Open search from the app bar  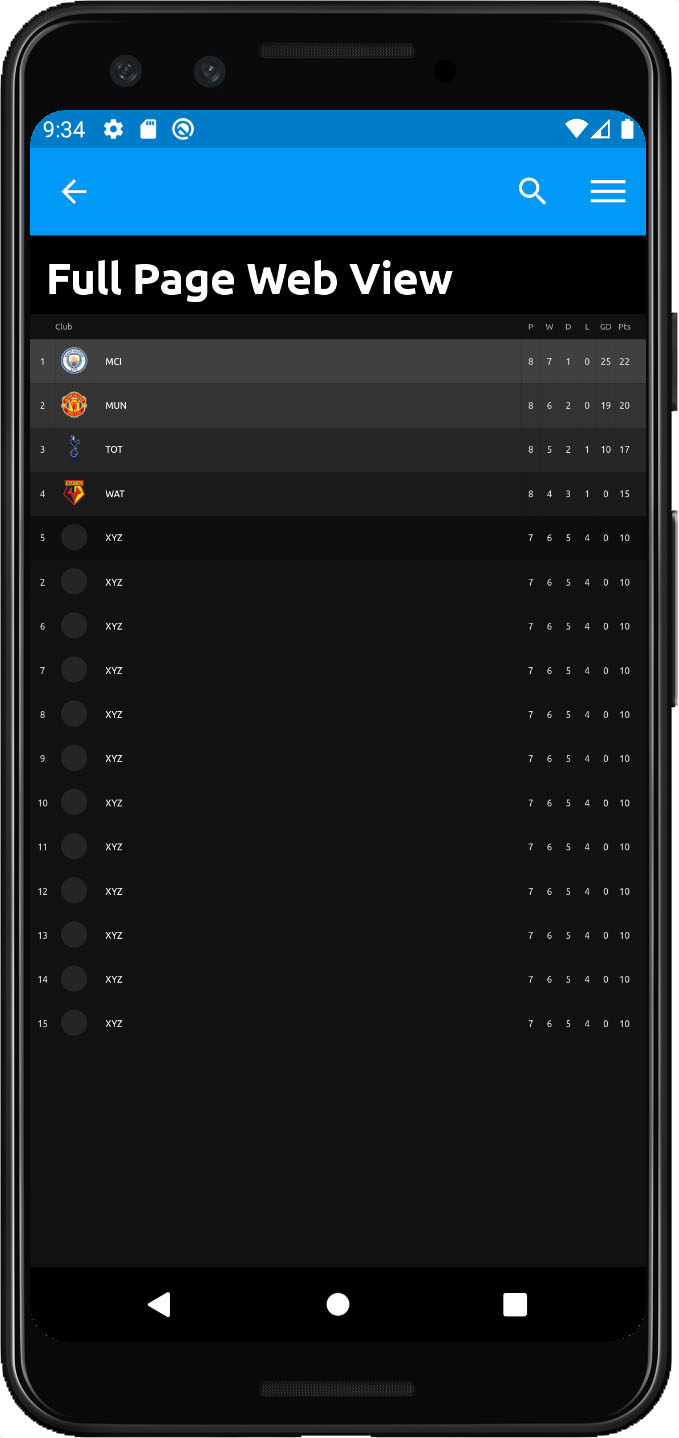tap(533, 191)
